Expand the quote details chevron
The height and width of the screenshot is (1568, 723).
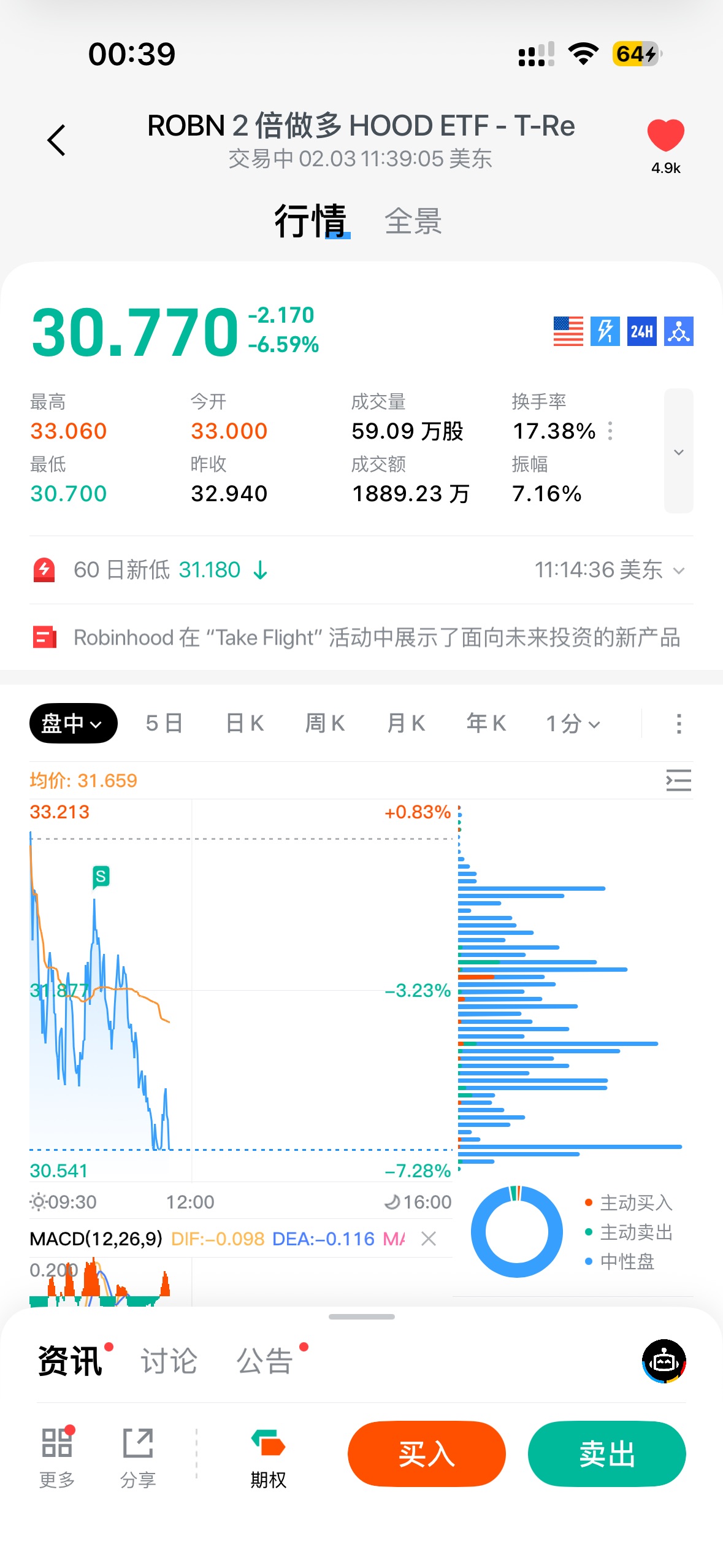click(678, 452)
